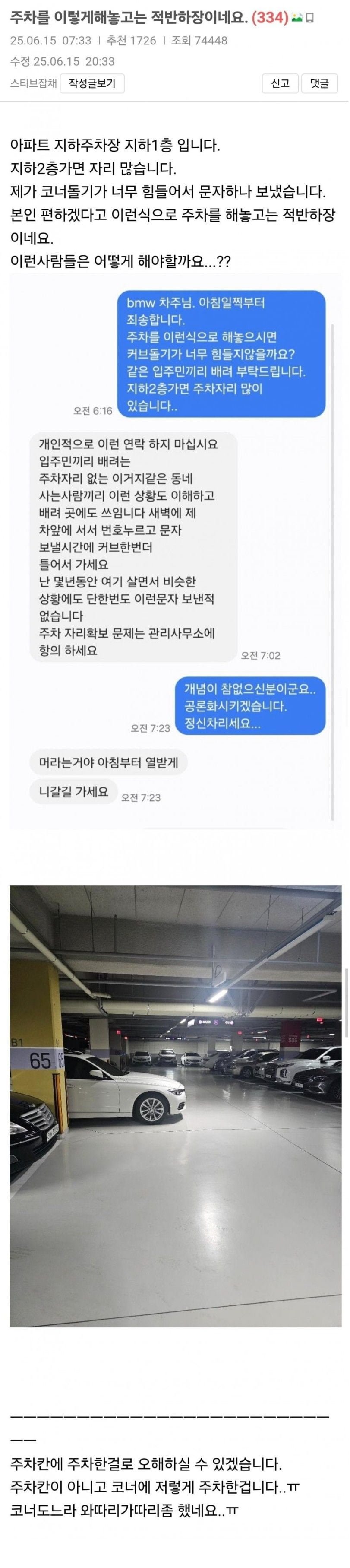Open author 스티브잡채's profile
Screen dimensions: 350x1568
coord(33,83)
